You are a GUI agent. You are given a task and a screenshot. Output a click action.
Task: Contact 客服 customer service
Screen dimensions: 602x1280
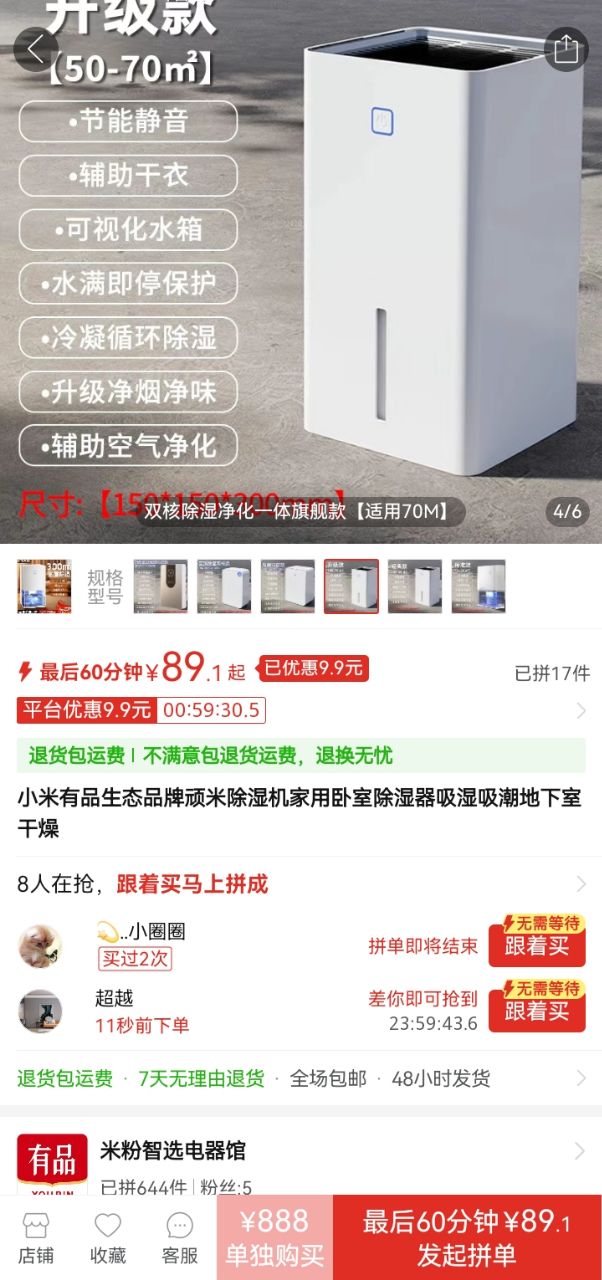(180, 1238)
